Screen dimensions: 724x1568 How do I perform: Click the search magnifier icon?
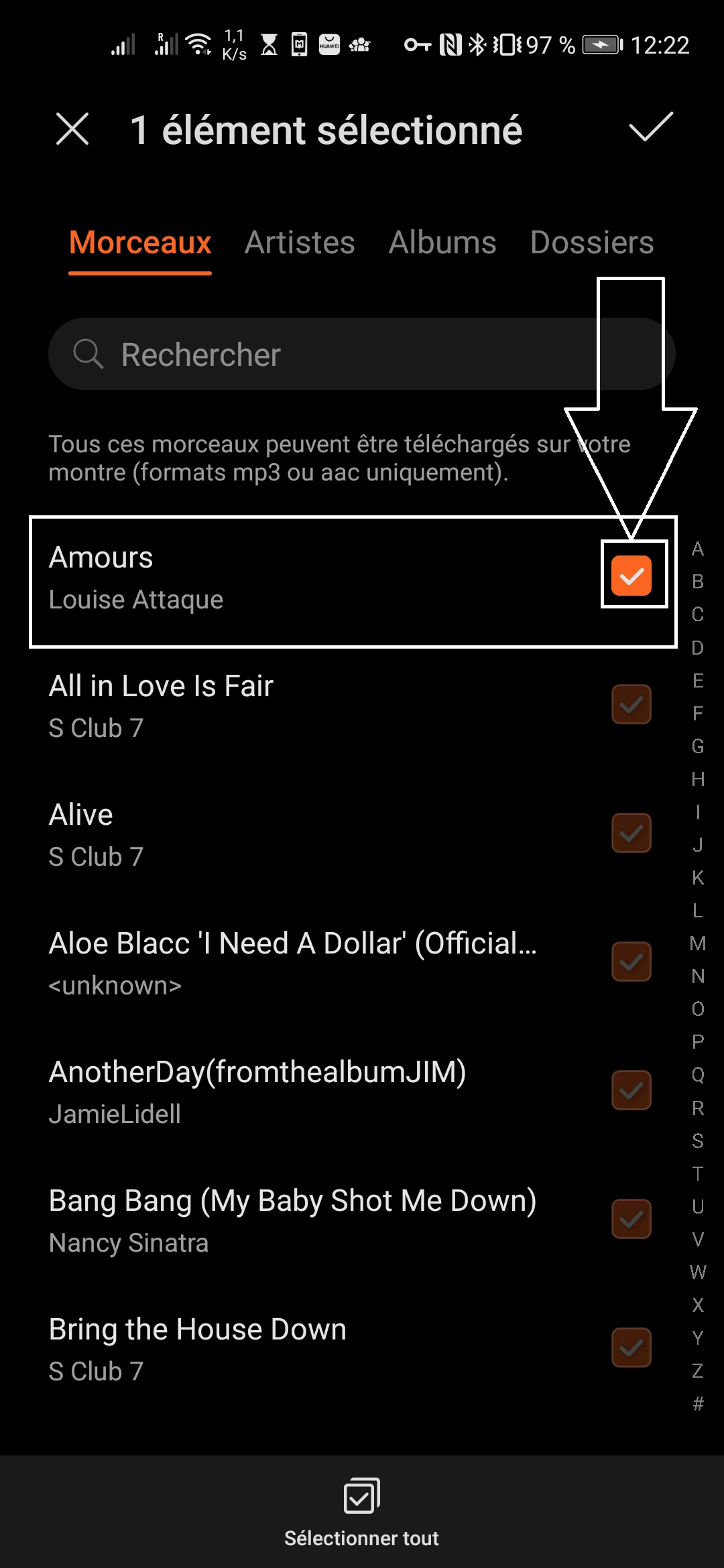pos(90,353)
